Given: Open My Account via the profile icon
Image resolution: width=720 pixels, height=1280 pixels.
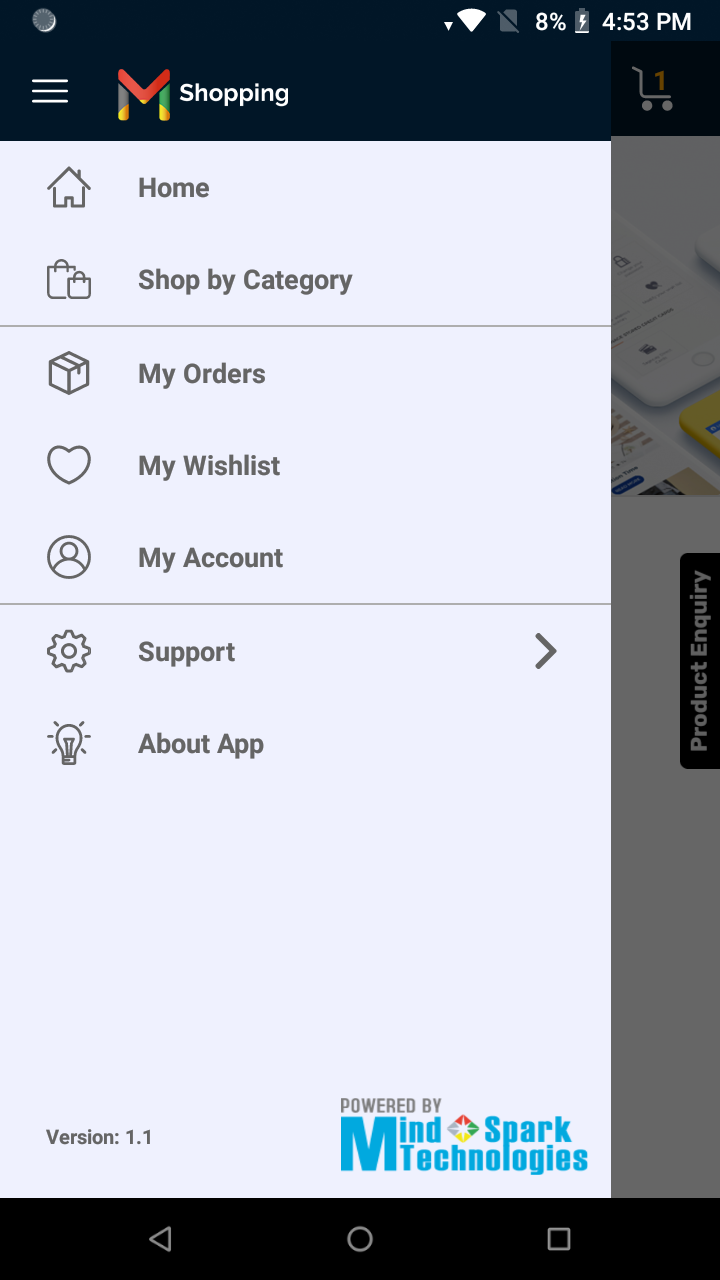Looking at the screenshot, I should tap(68, 557).
